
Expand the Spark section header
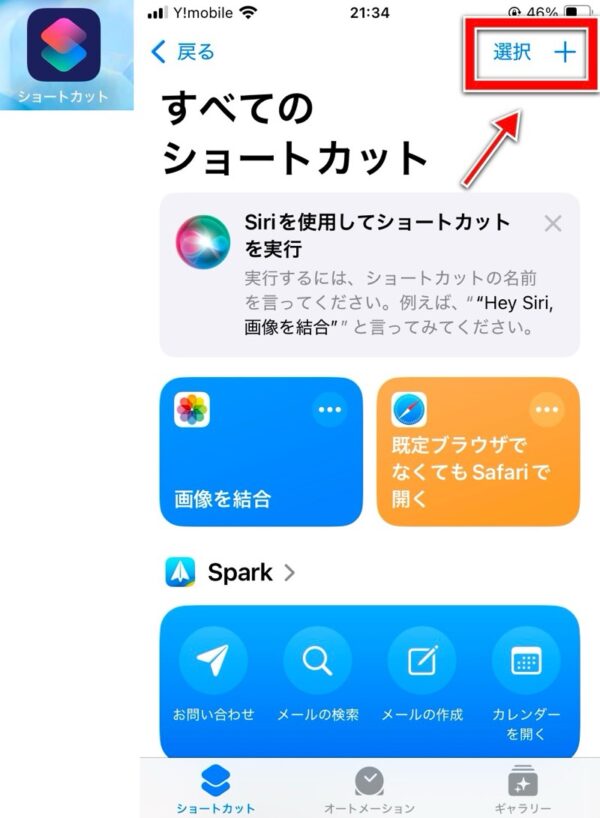(x=232, y=573)
